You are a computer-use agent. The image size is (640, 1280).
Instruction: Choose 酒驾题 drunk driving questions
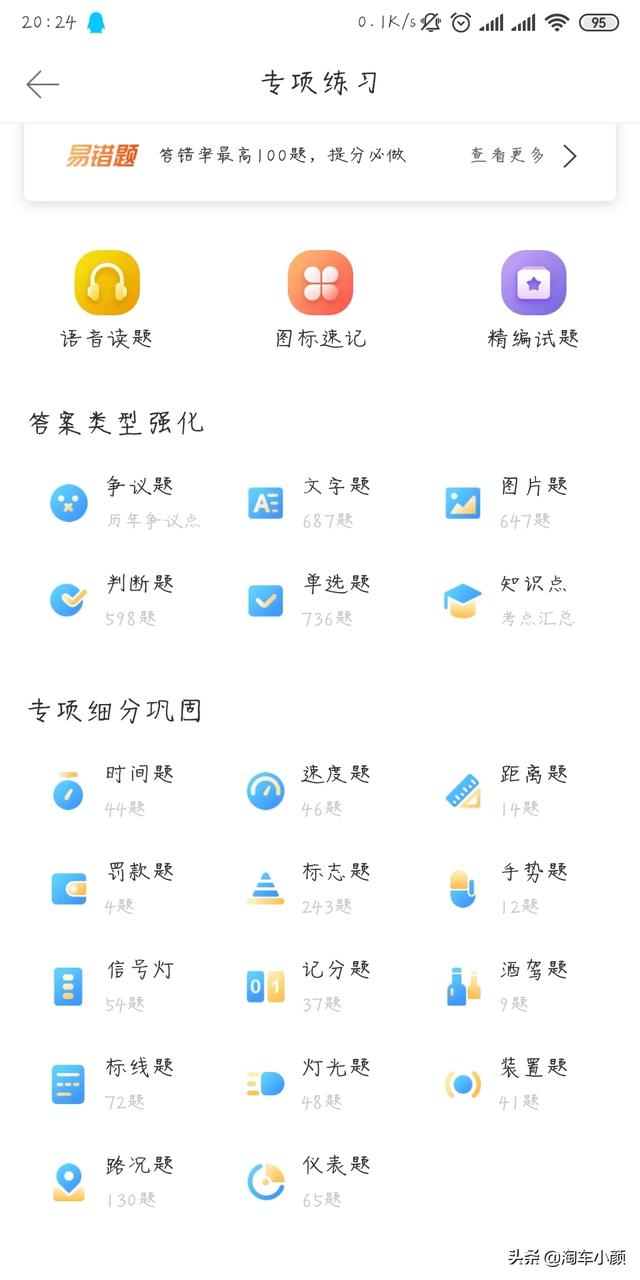[x=506, y=985]
